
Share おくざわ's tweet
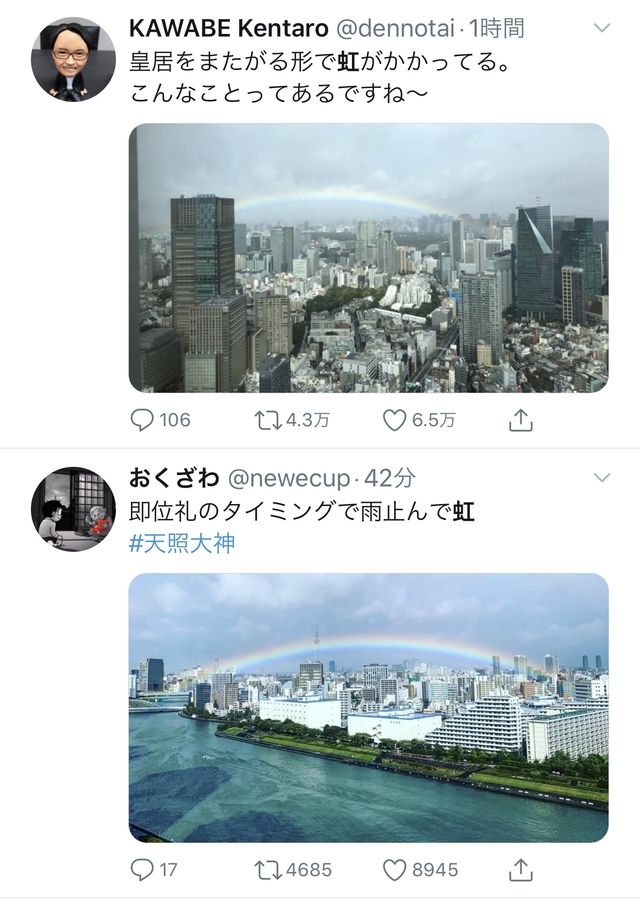[520, 870]
